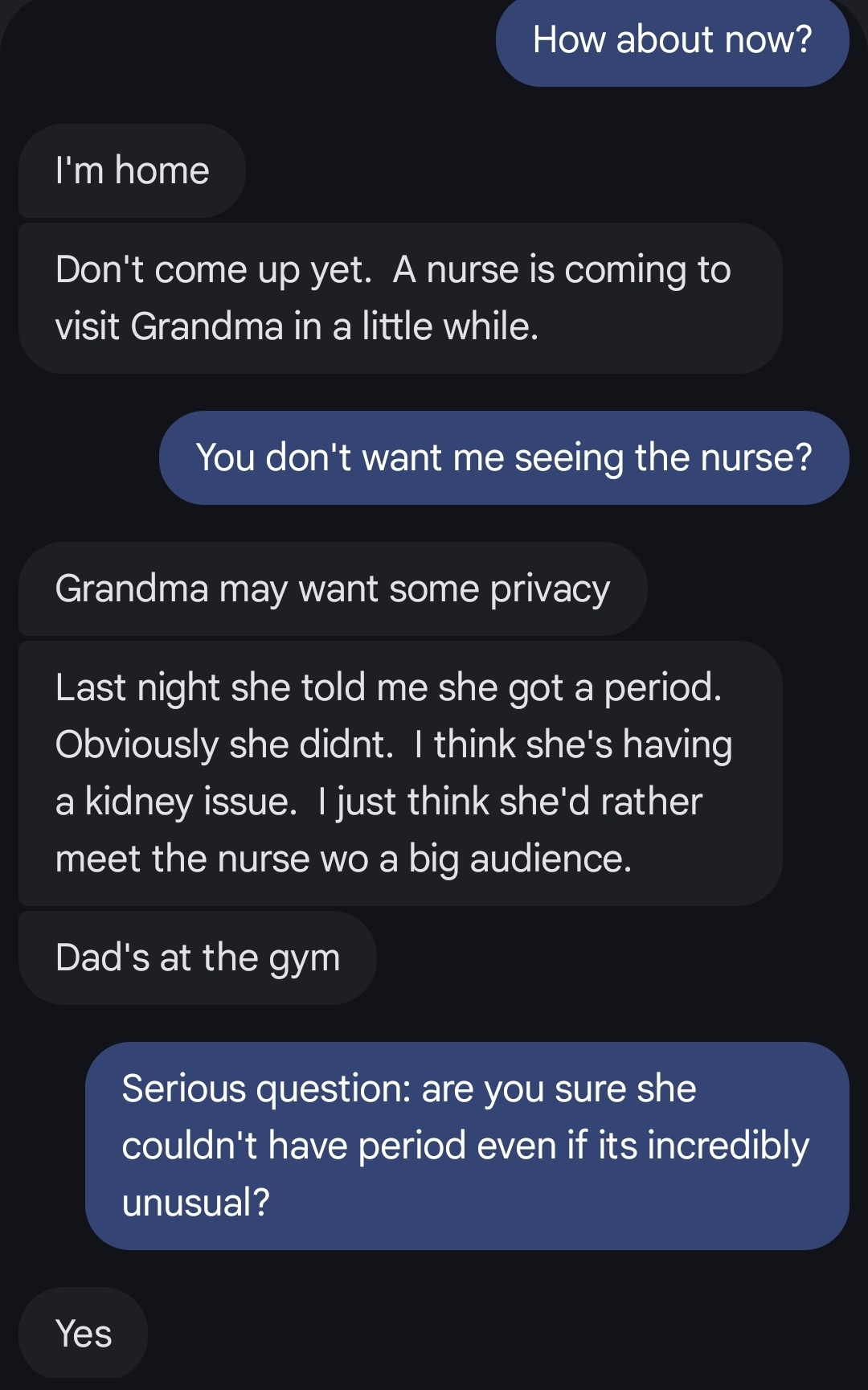This screenshot has height=1390, width=868.
Task: Tap the "How about now?" message bubble
Action: pyautogui.click(x=672, y=40)
